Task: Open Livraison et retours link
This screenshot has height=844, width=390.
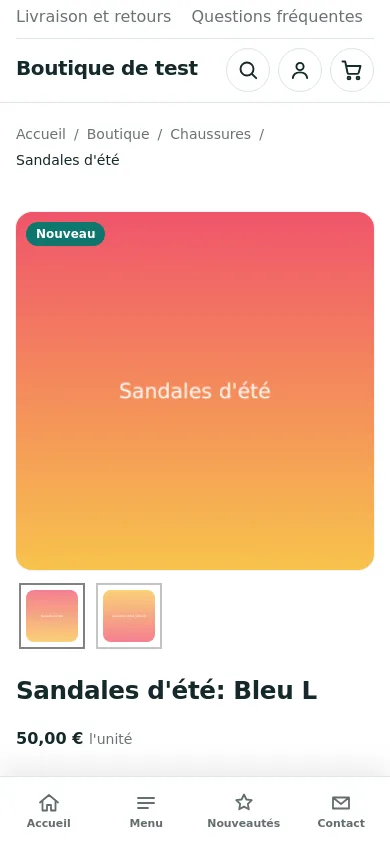Action: click(94, 17)
